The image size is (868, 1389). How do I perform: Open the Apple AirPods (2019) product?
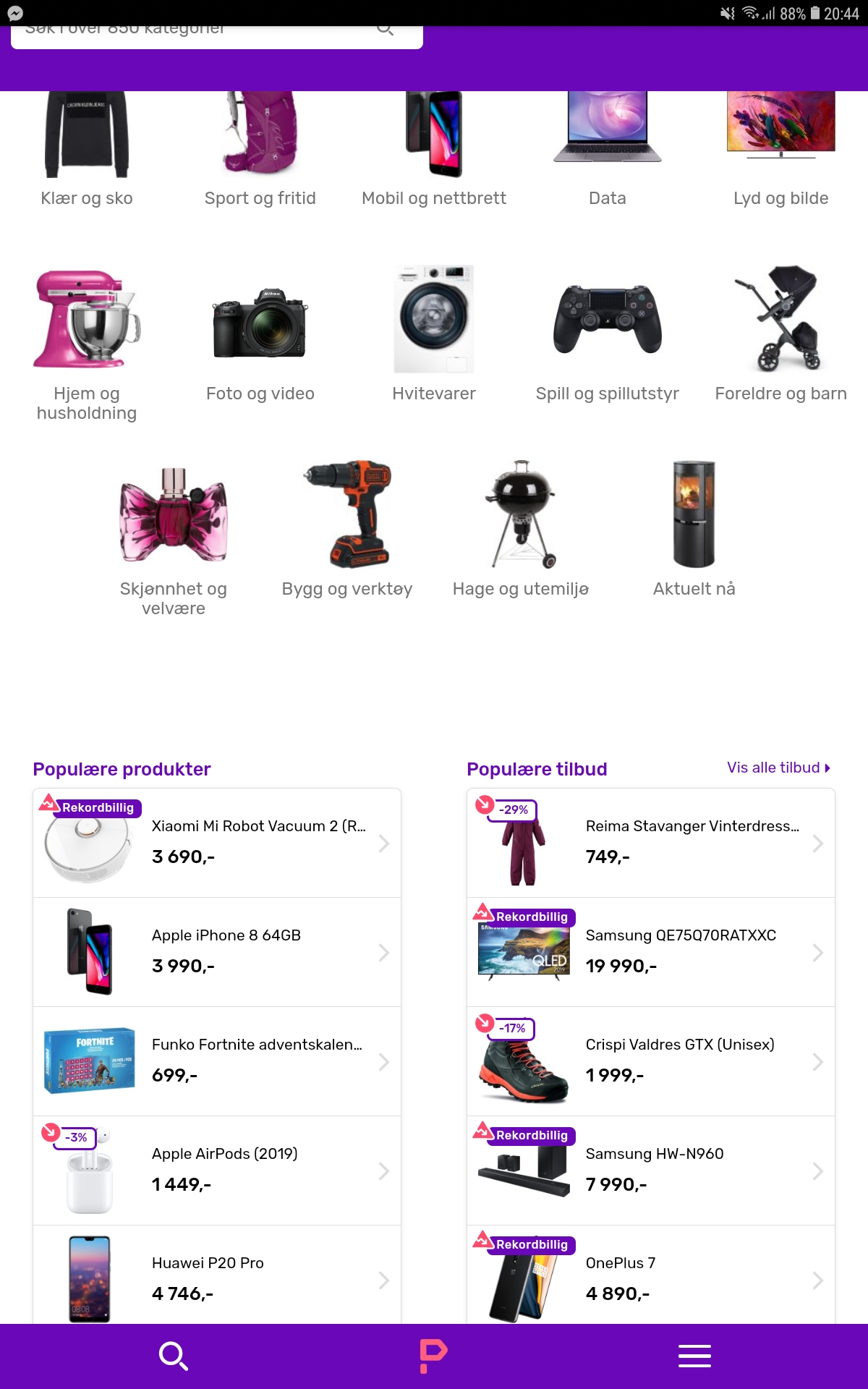(x=217, y=1171)
